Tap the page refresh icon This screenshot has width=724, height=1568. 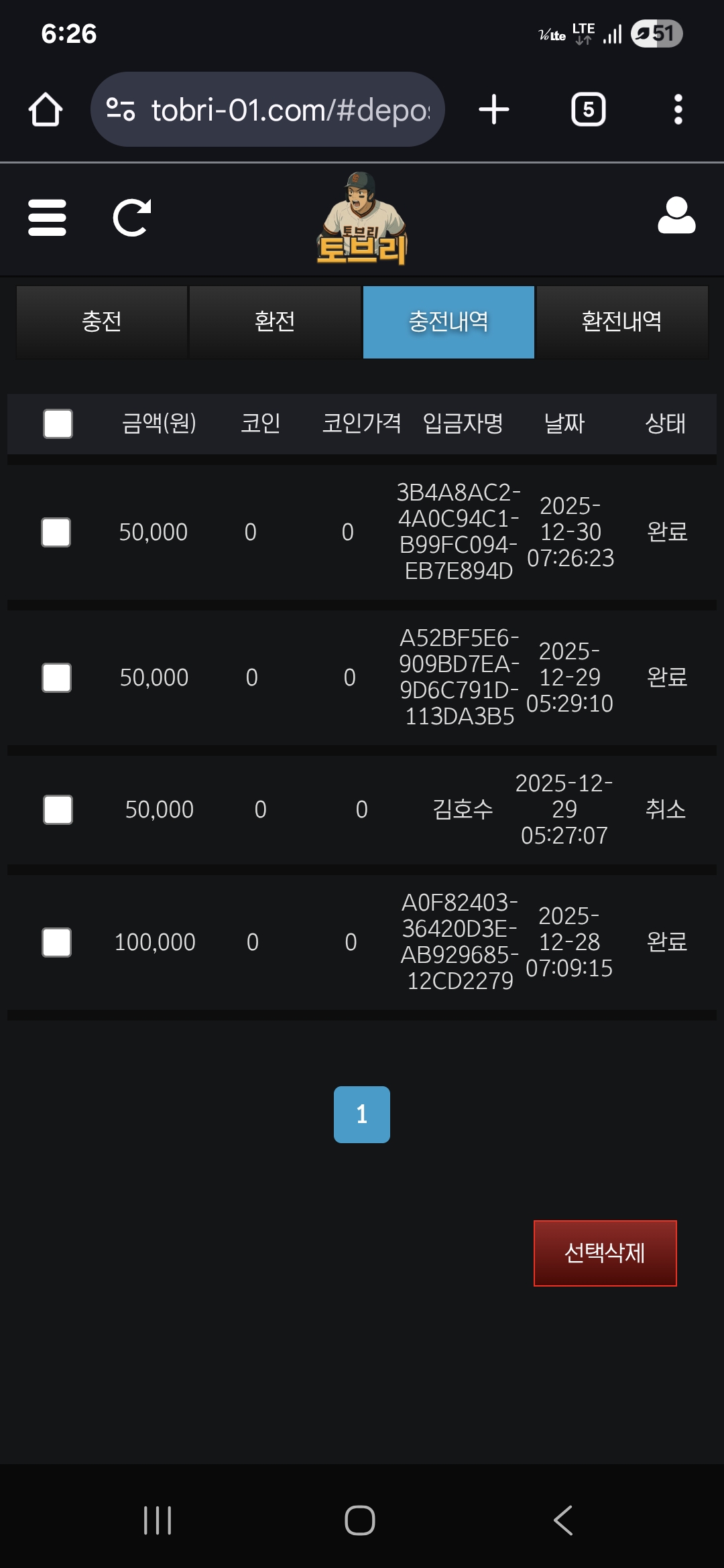pos(131,218)
